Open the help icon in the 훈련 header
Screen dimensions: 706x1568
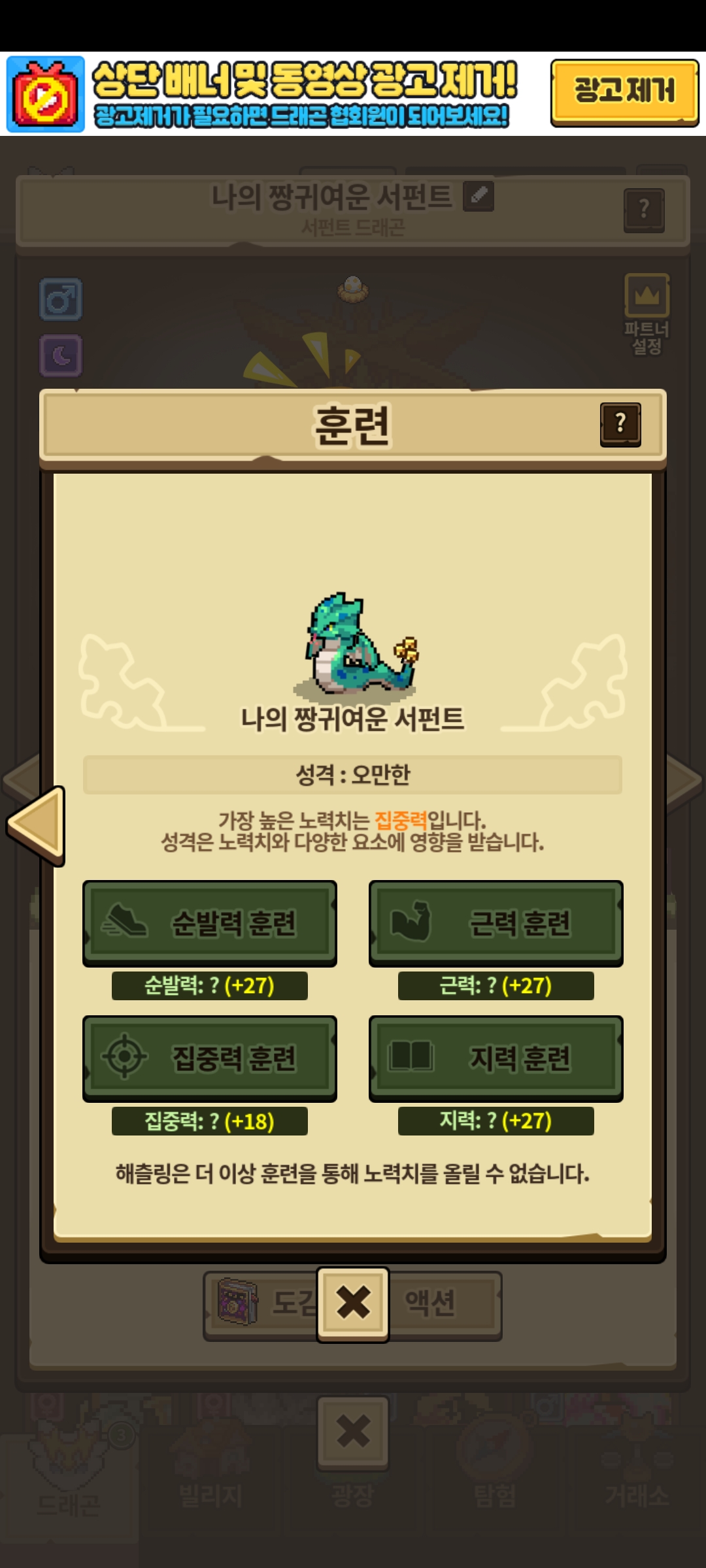click(620, 424)
